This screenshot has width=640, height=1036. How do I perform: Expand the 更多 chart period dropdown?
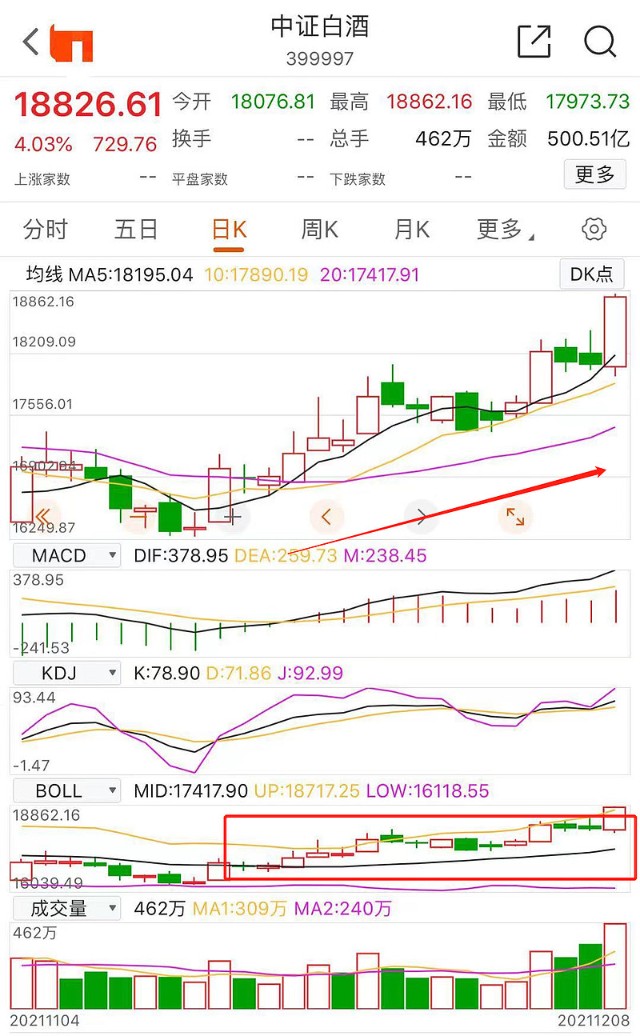[x=505, y=229]
